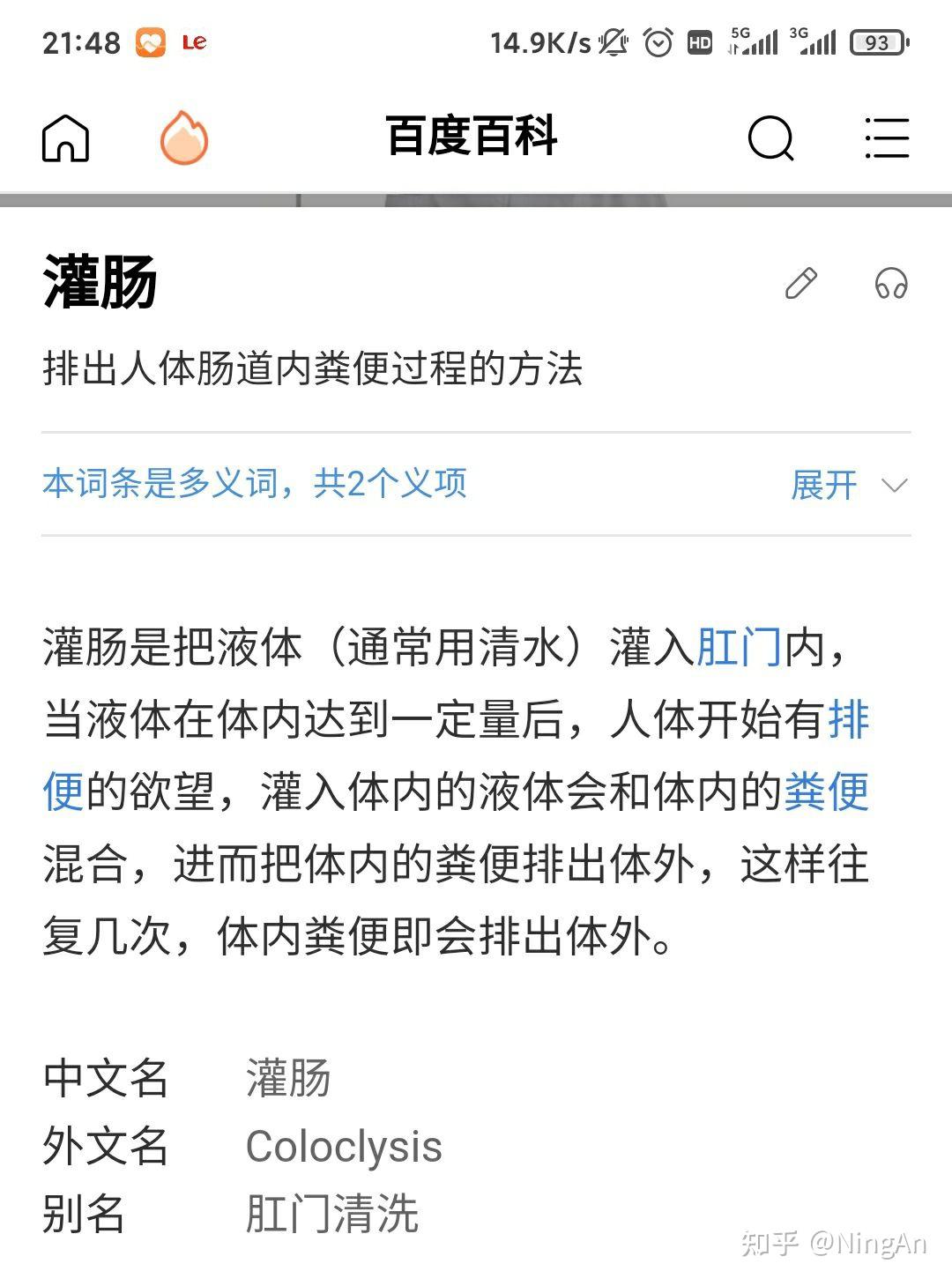Expand the entry meanings with 展开

point(823,485)
